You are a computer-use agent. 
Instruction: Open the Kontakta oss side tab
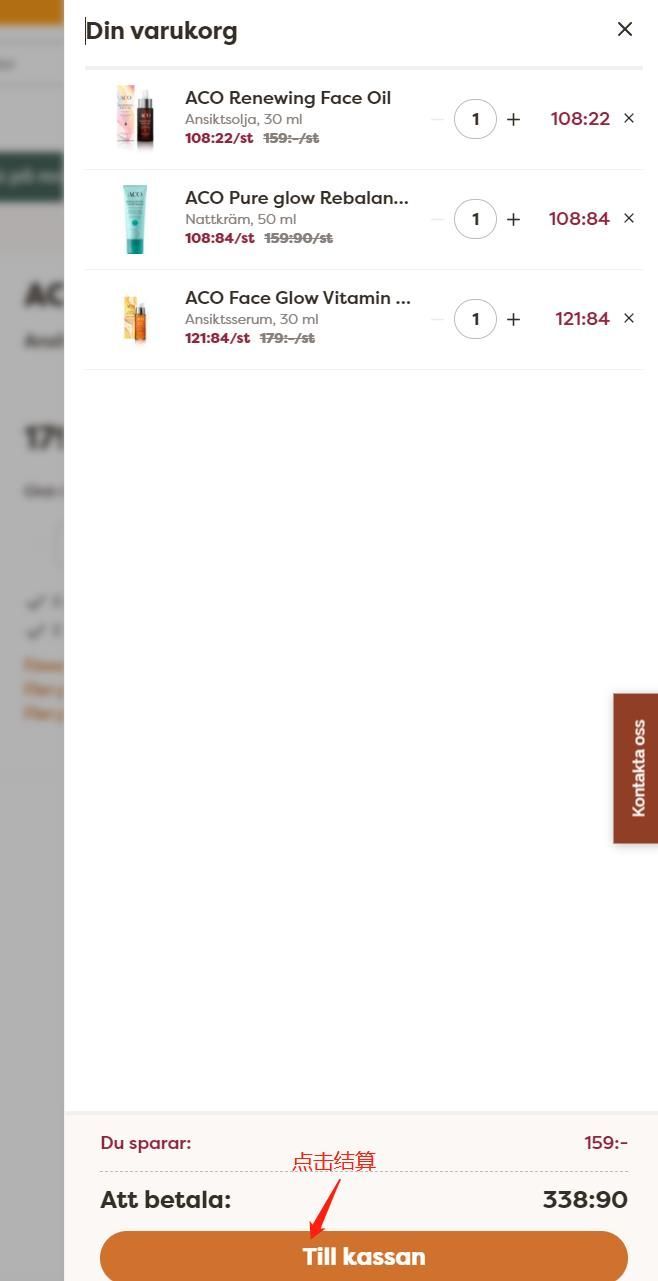[637, 768]
